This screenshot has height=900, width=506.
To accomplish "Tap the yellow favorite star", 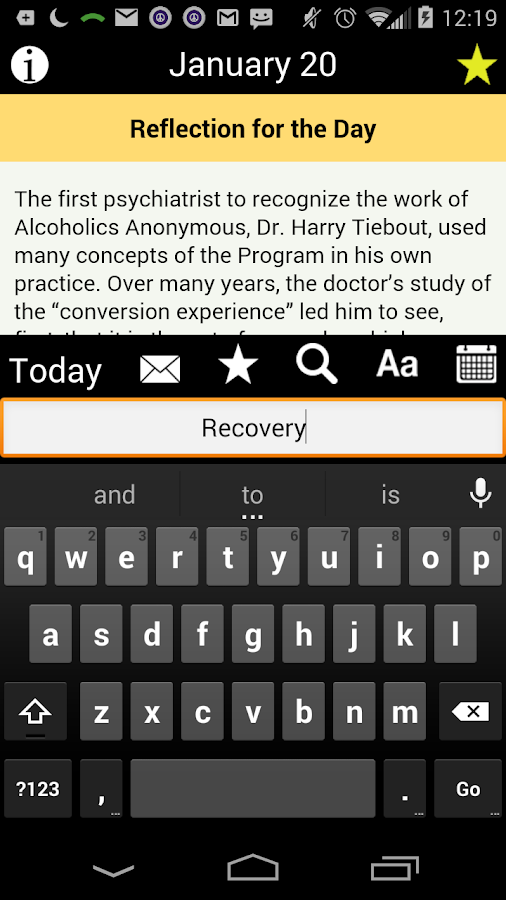I will tap(477, 65).
